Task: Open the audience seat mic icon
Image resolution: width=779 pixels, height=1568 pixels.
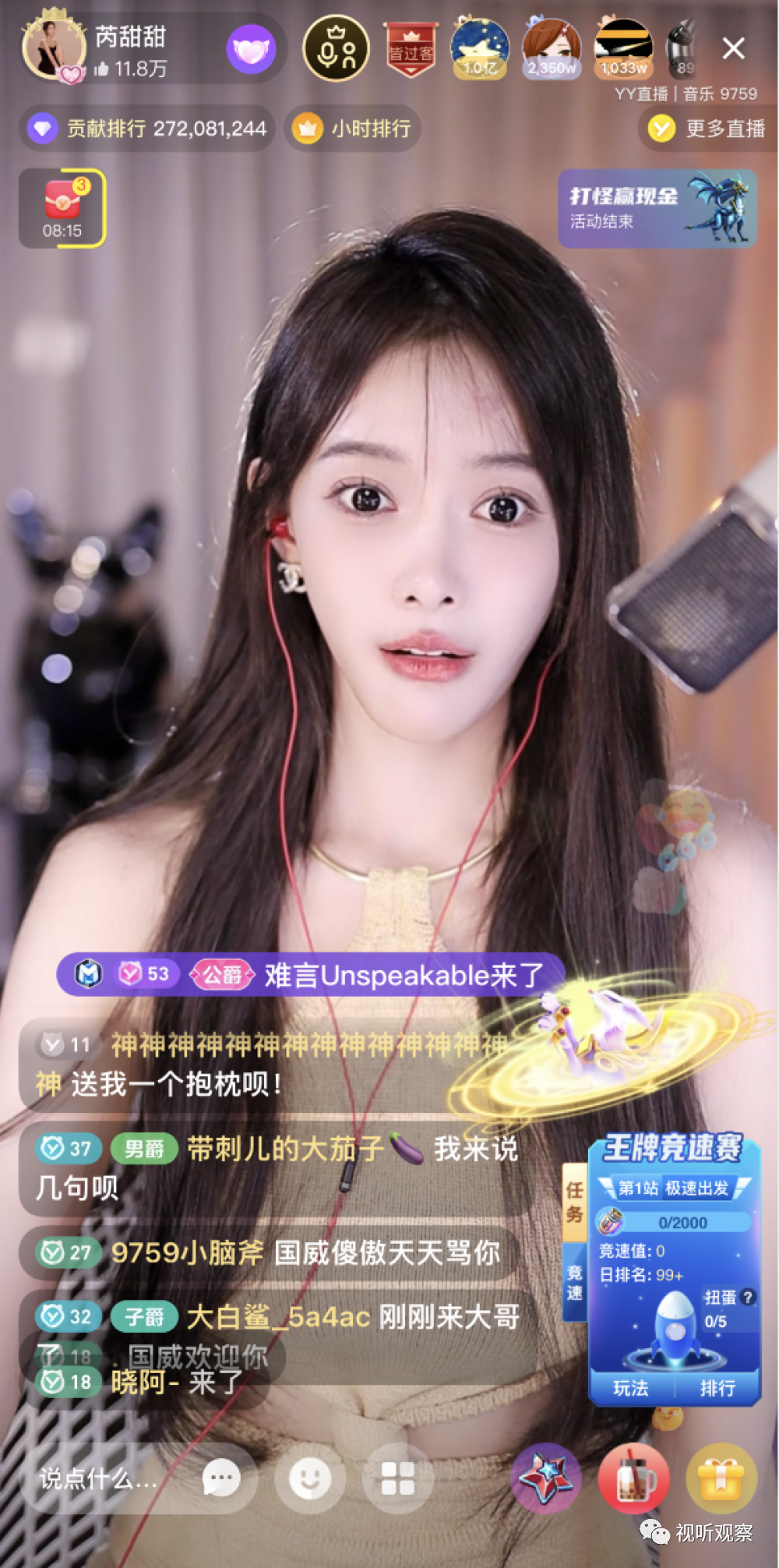Action: click(336, 50)
